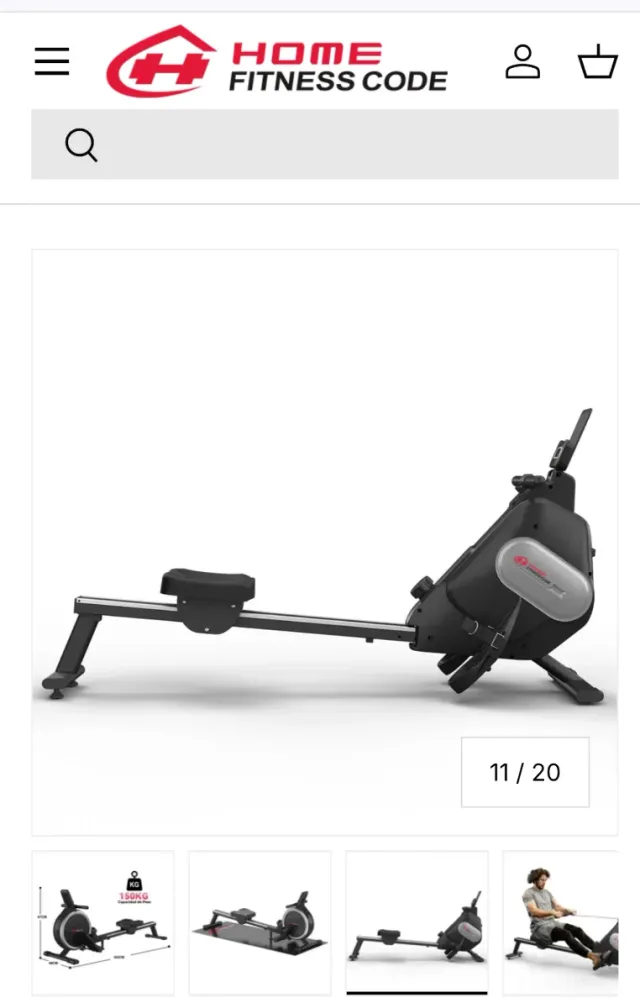View the shopping basket
The image size is (640, 1008).
(x=598, y=62)
